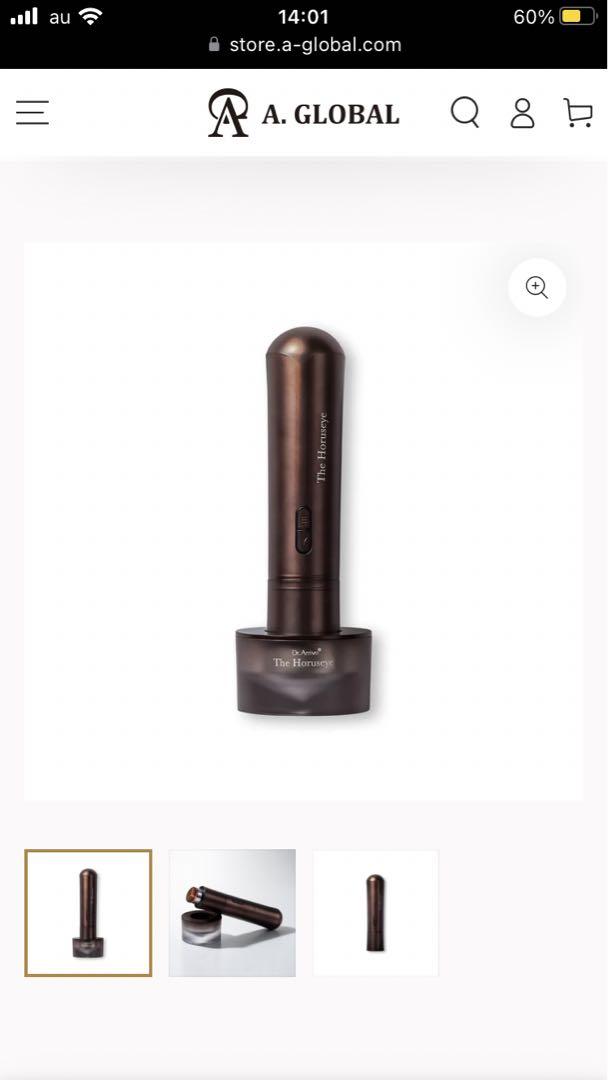The width and height of the screenshot is (608, 1080).
Task: Open the hamburger menu
Action: point(32,113)
